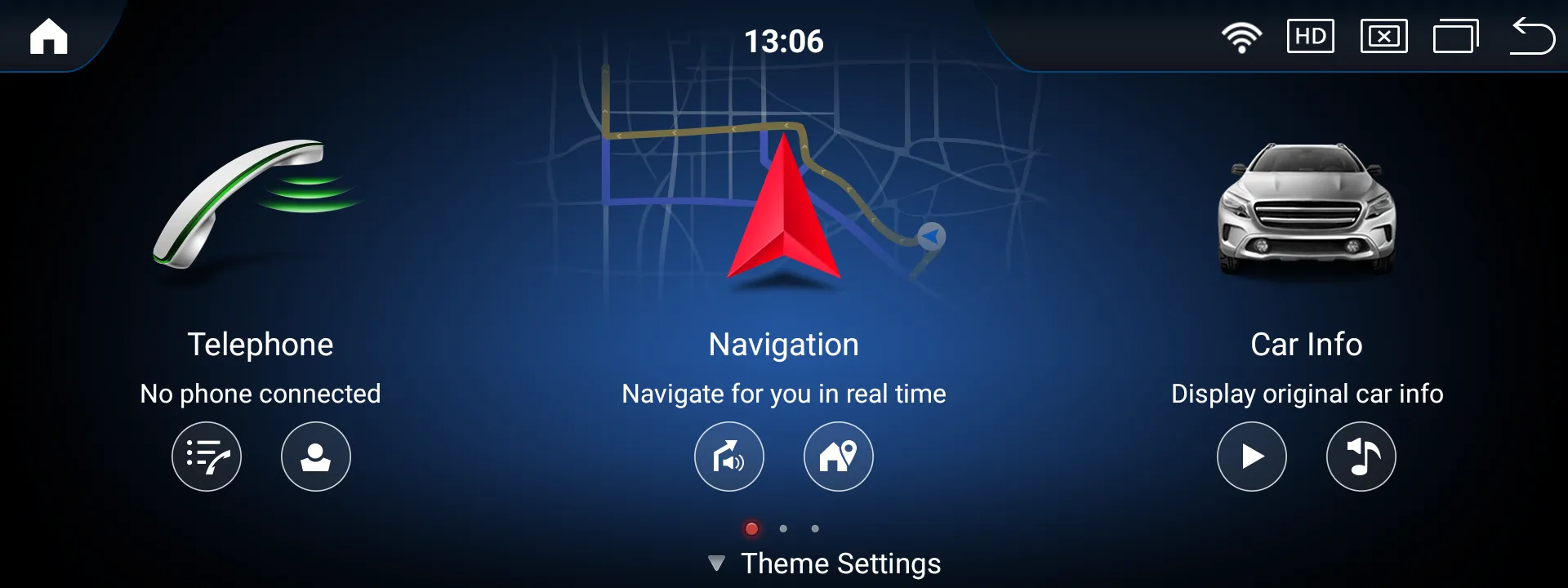Image resolution: width=1568 pixels, height=588 pixels.
Task: Open the Car Info card
Action: [x=1306, y=214]
